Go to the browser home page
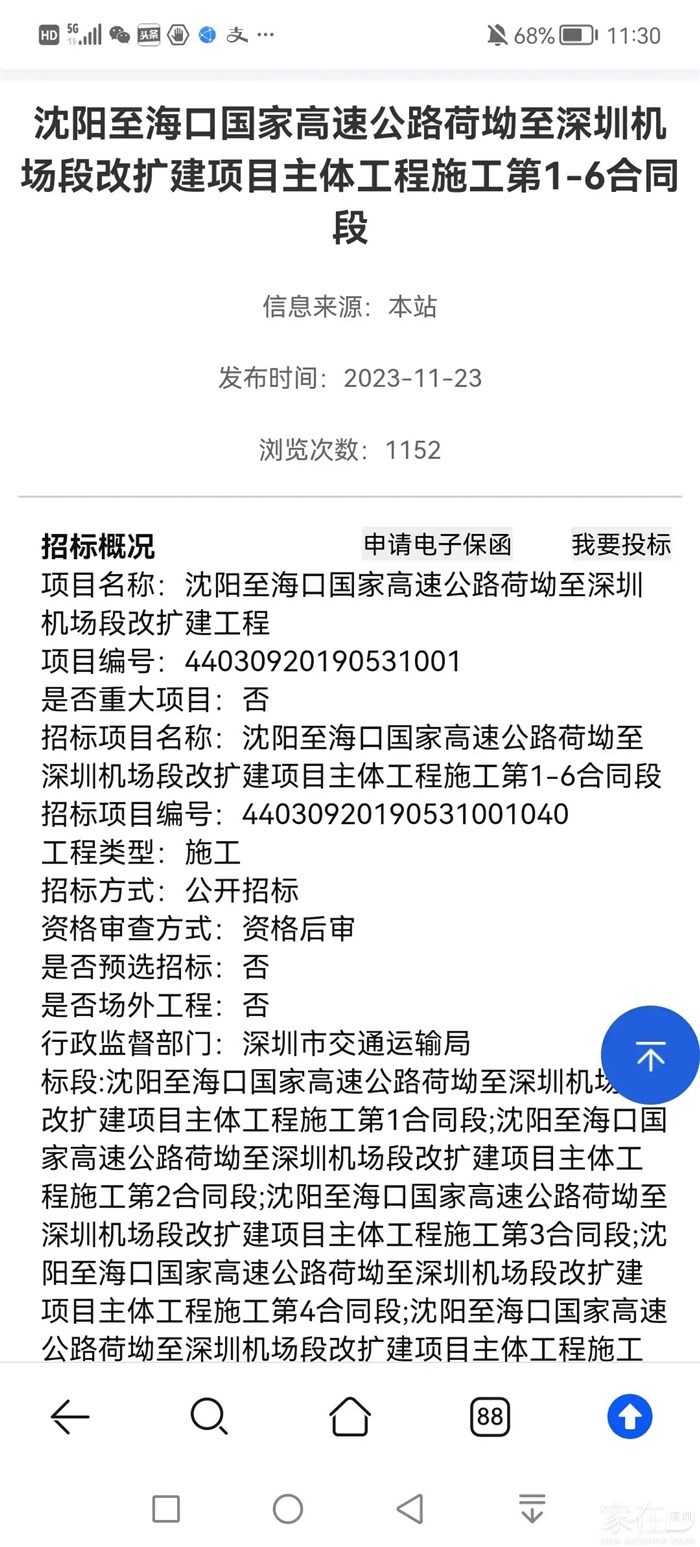 350,1416
